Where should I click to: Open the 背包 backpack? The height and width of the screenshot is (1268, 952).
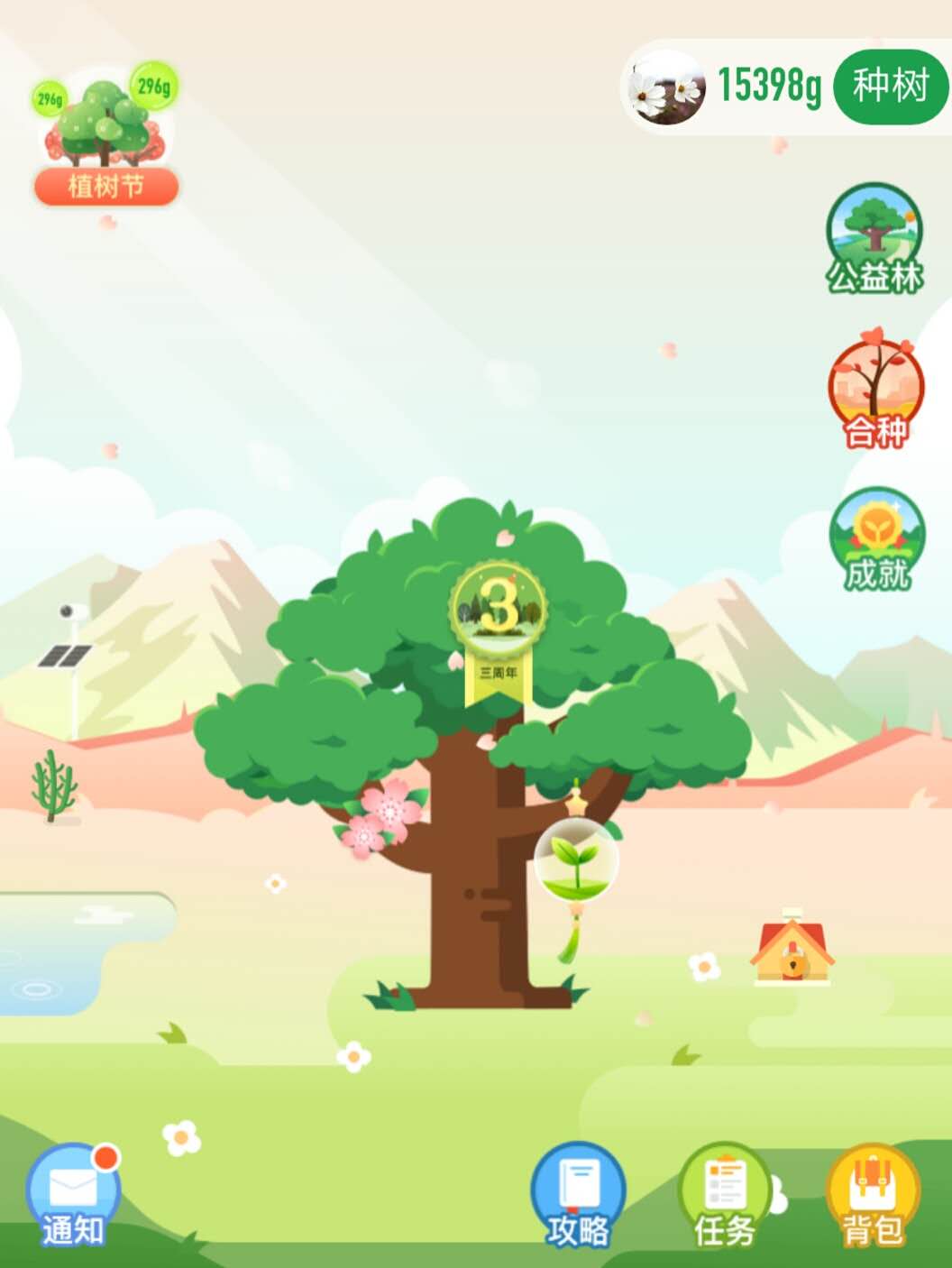872,1195
